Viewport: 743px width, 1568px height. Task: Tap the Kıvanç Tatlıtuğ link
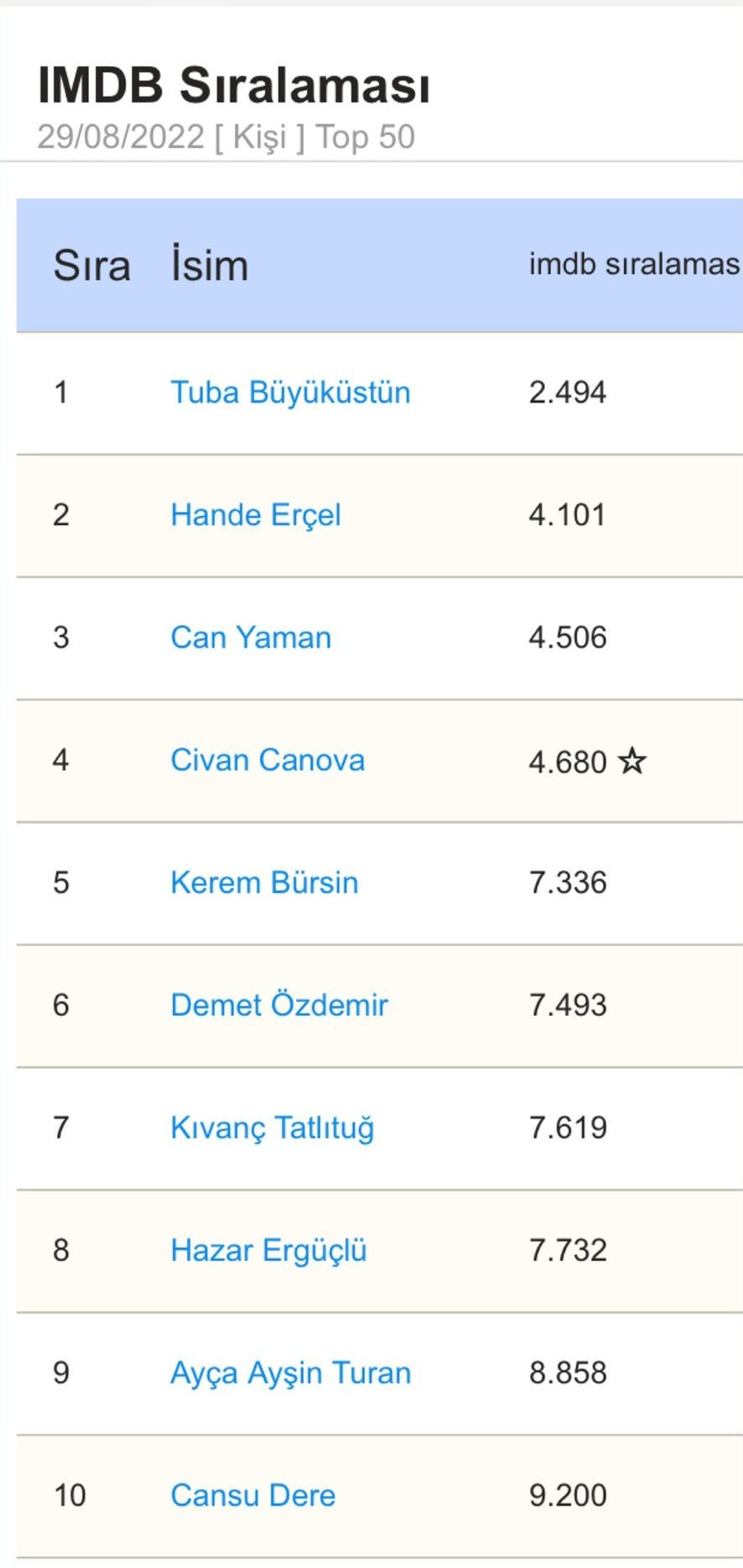pos(273,1128)
